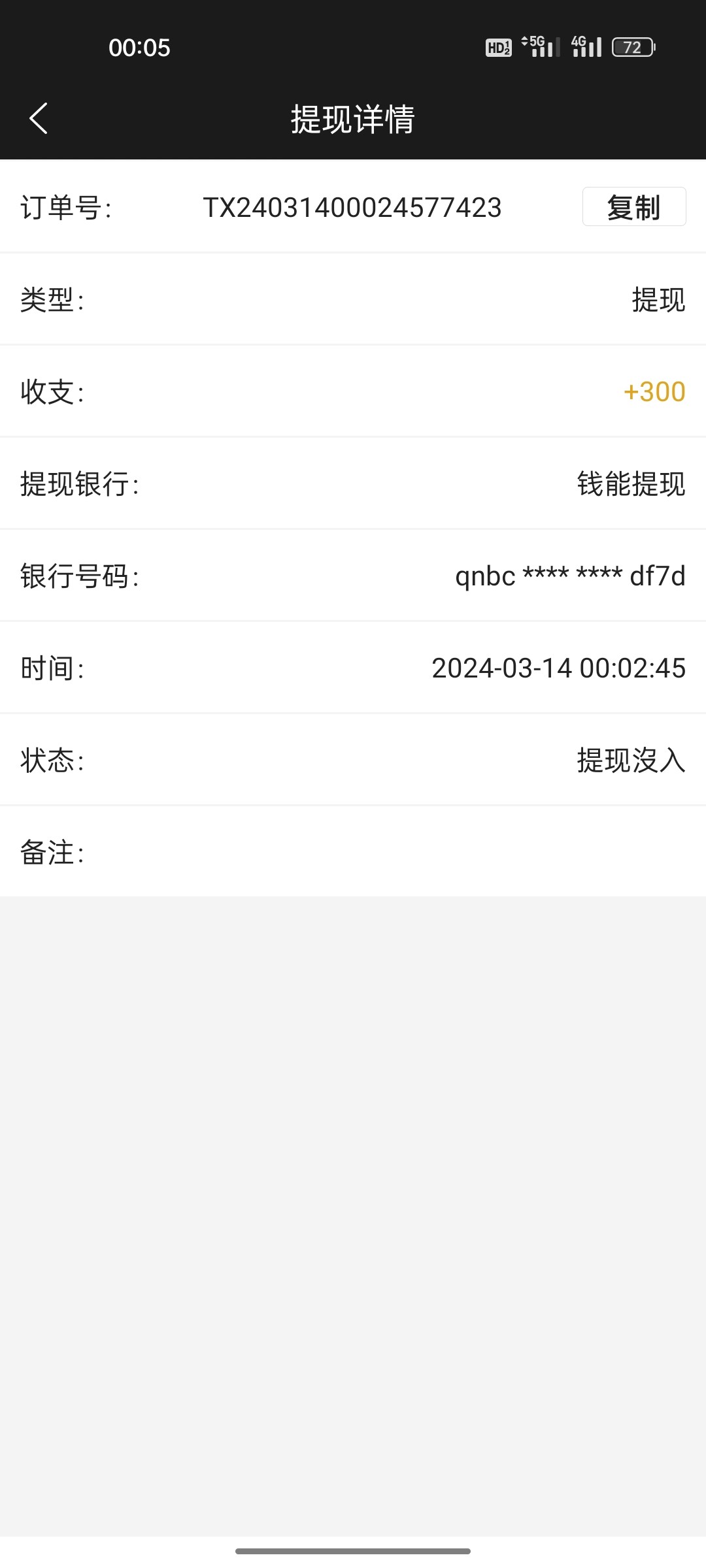
Task: Tap the 提现详情 title bar
Action: pyautogui.click(x=353, y=119)
